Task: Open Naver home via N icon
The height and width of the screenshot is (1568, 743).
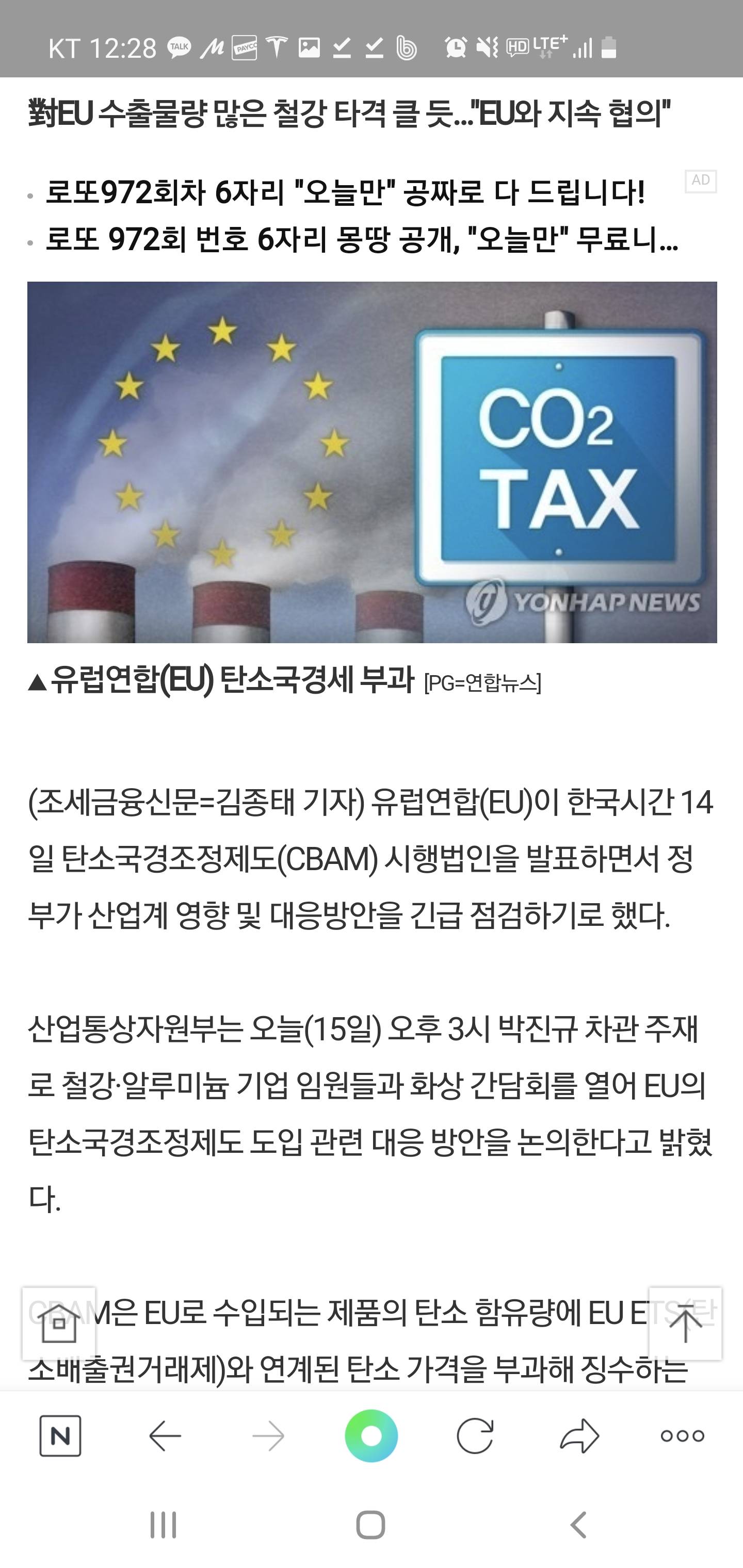Action: click(x=60, y=1436)
